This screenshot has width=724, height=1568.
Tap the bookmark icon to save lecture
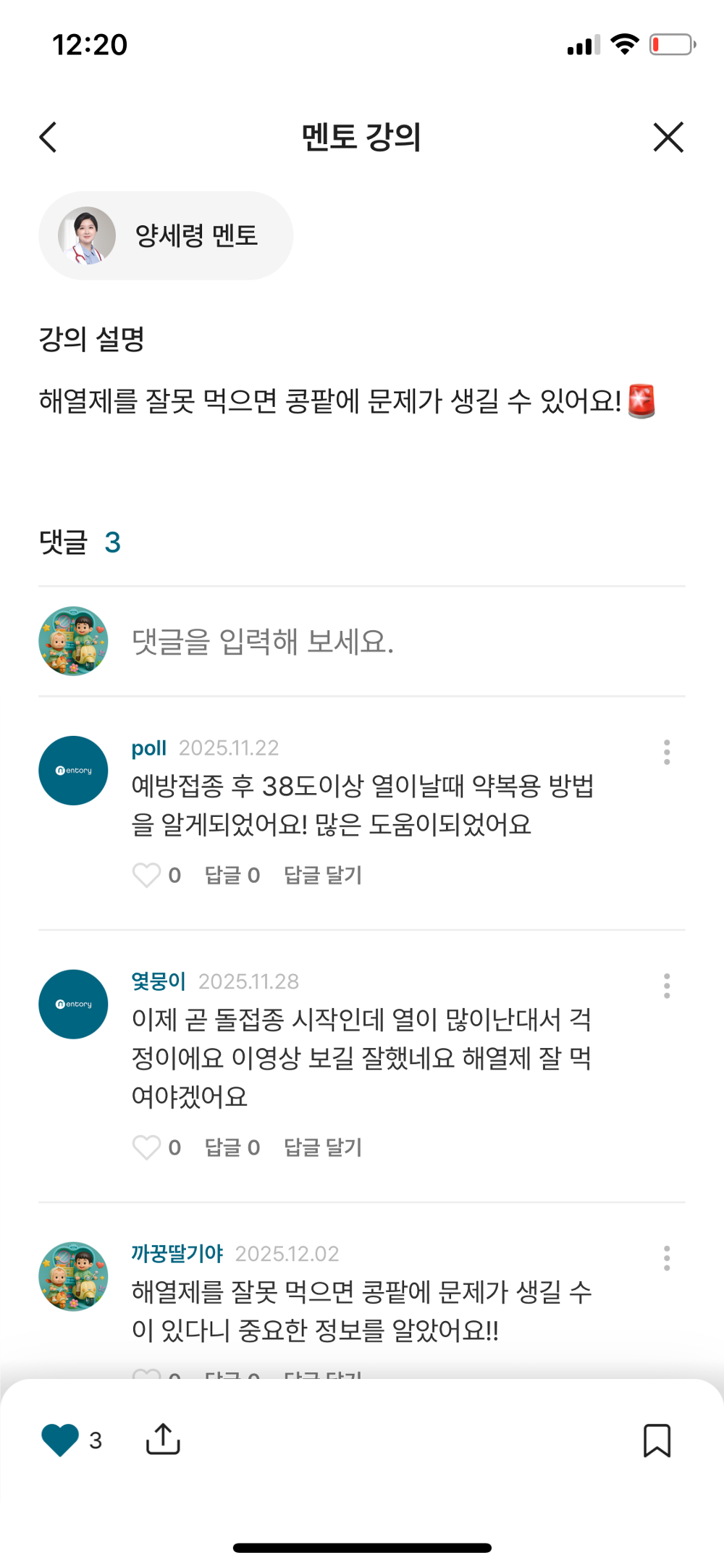[657, 1440]
